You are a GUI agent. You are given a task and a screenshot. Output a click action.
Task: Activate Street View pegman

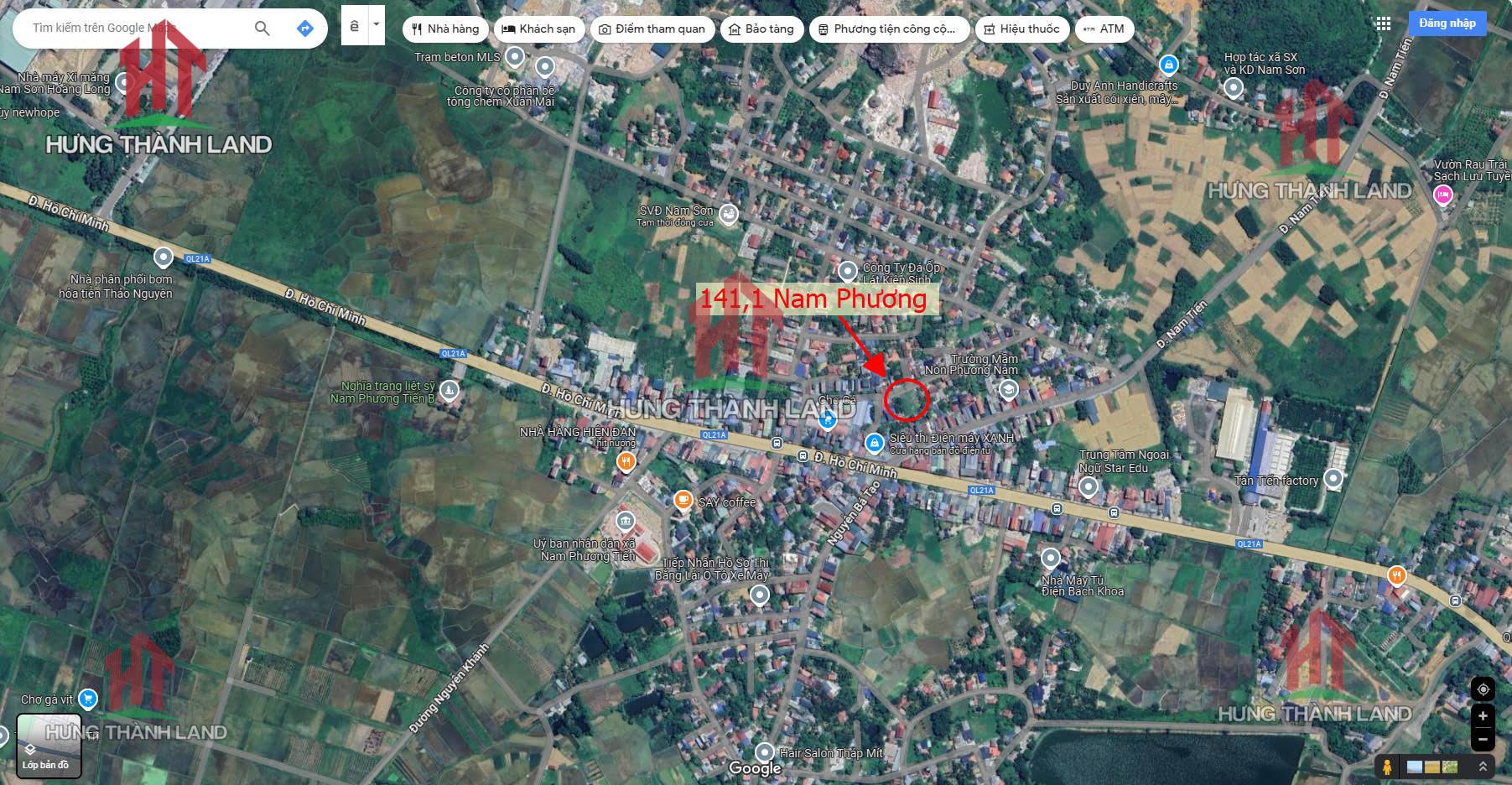click(1388, 767)
